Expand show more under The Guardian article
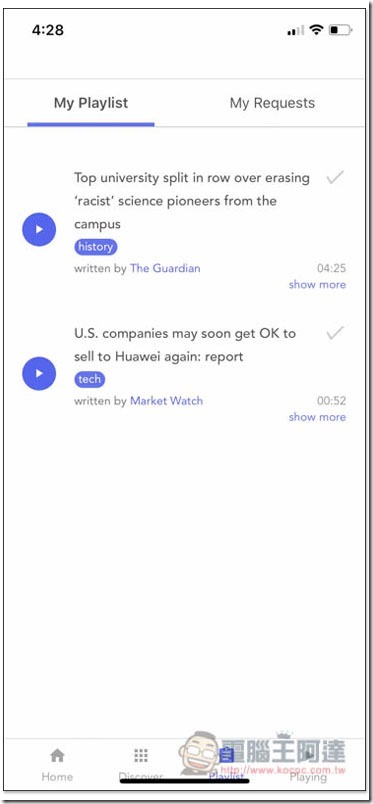 click(317, 285)
